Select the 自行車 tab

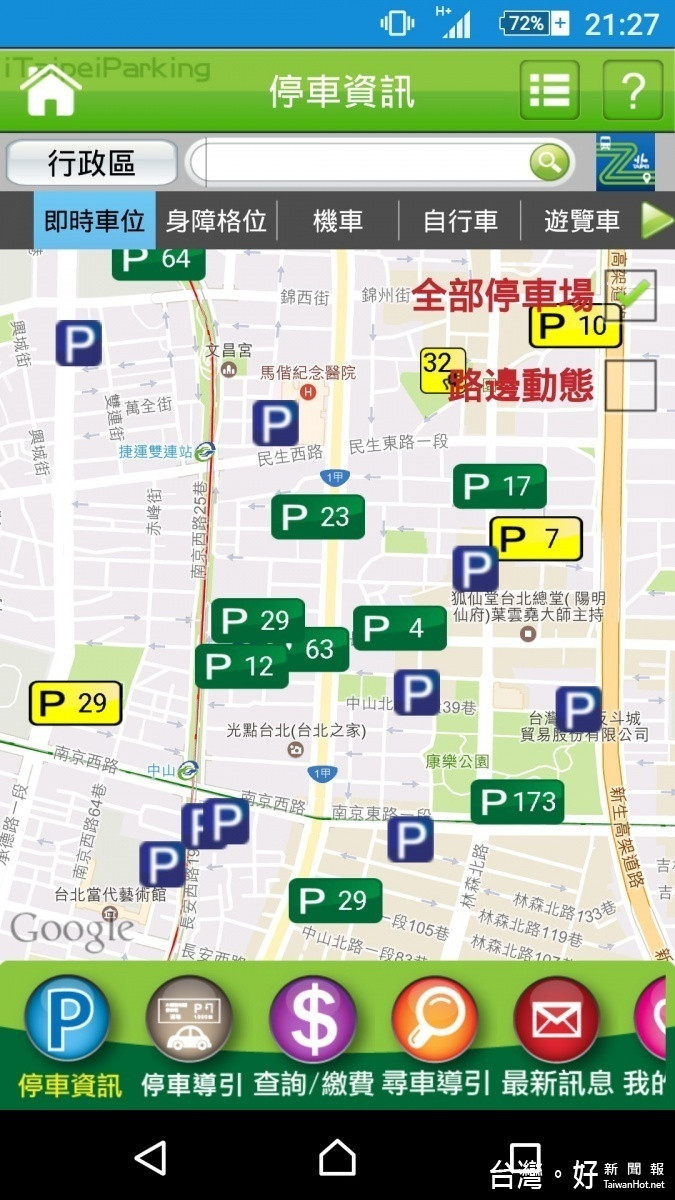tap(460, 221)
